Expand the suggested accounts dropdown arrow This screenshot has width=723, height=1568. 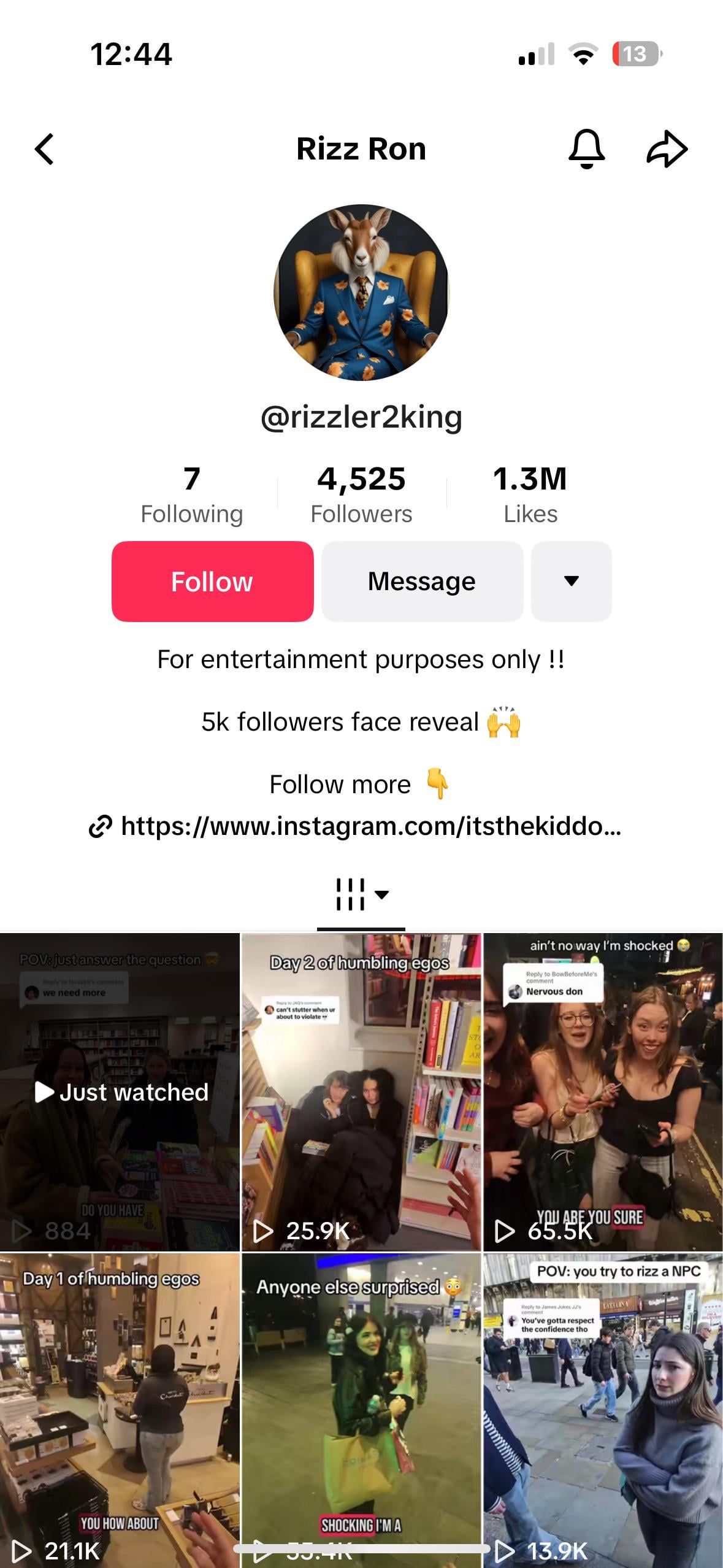571,581
